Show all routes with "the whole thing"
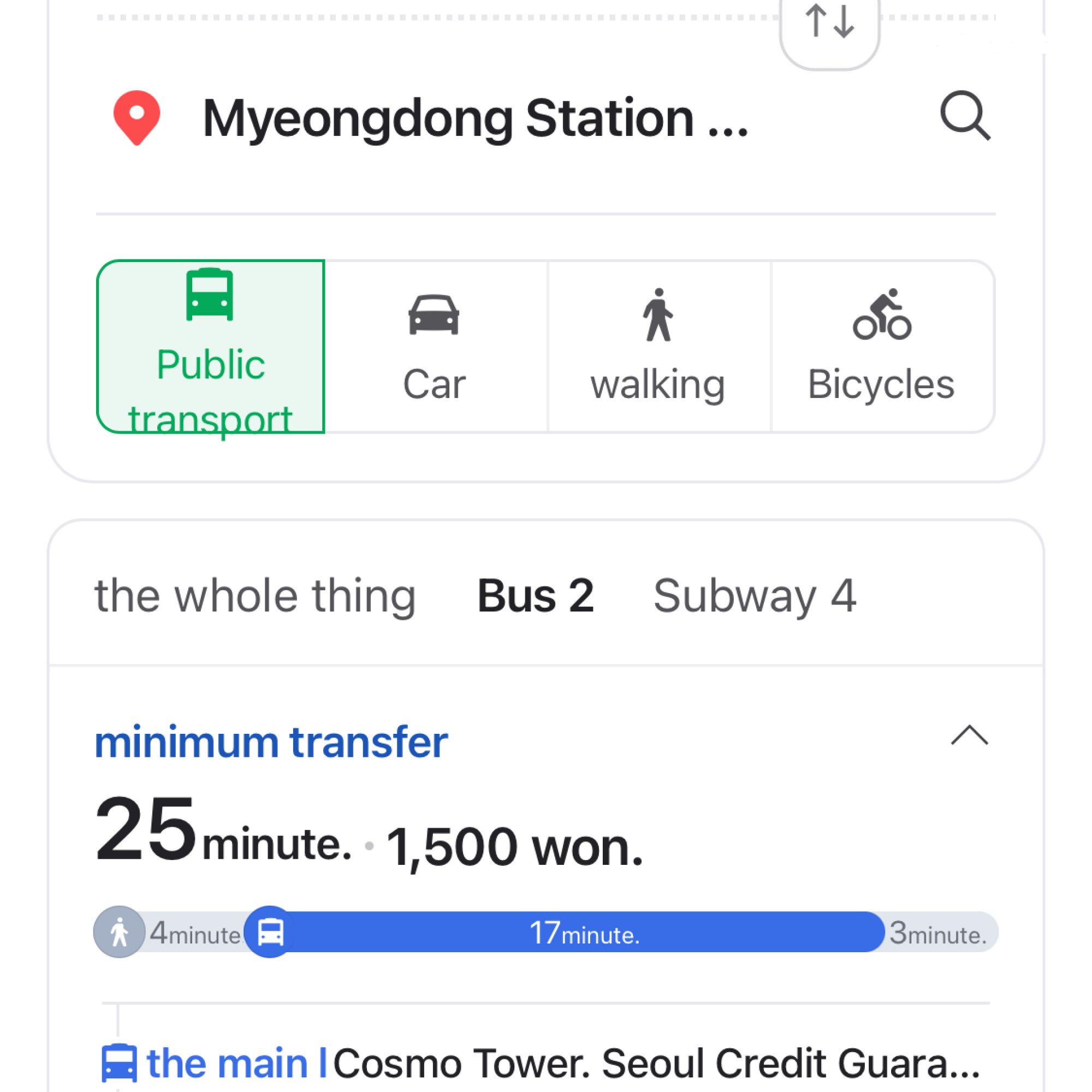The width and height of the screenshot is (1092, 1092). click(255, 596)
